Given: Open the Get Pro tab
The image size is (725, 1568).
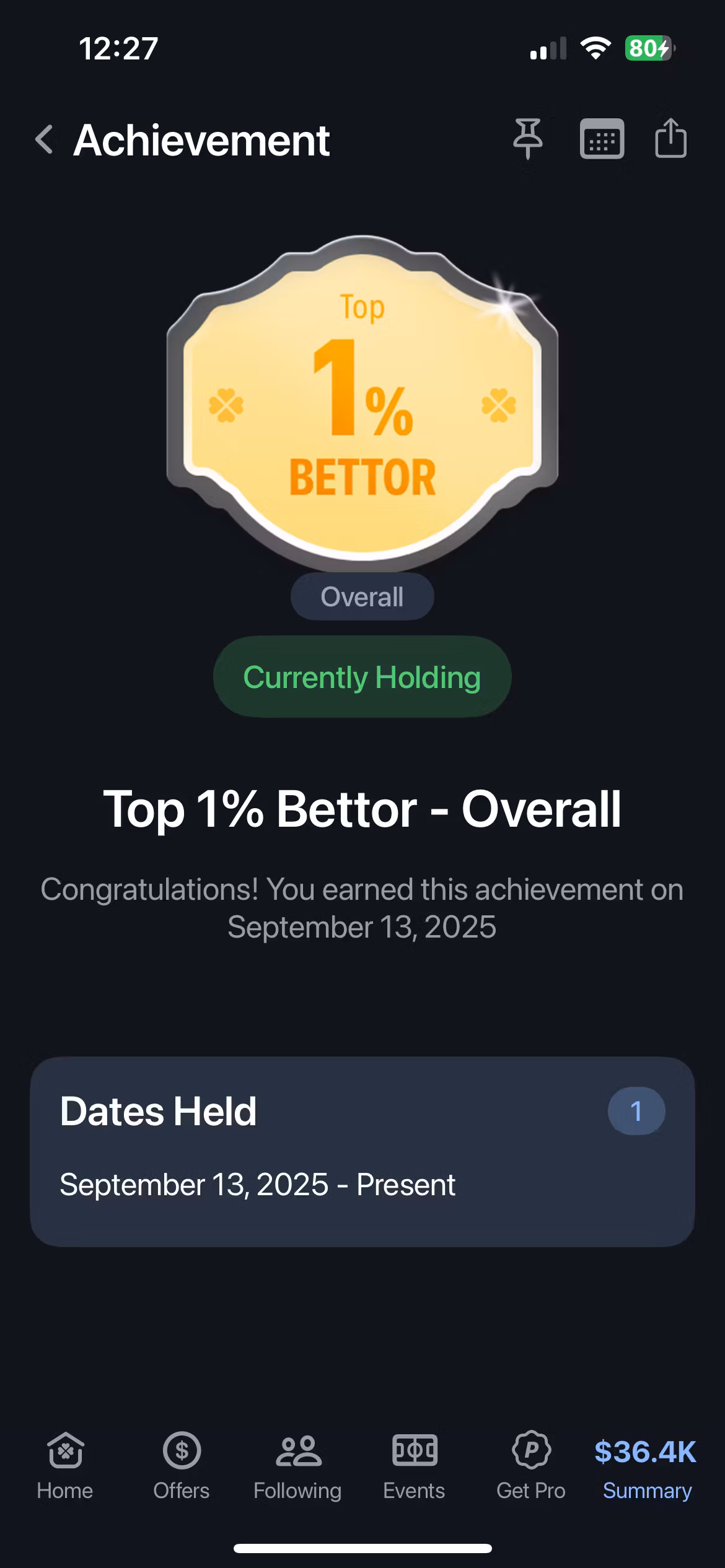Looking at the screenshot, I should tap(530, 1465).
